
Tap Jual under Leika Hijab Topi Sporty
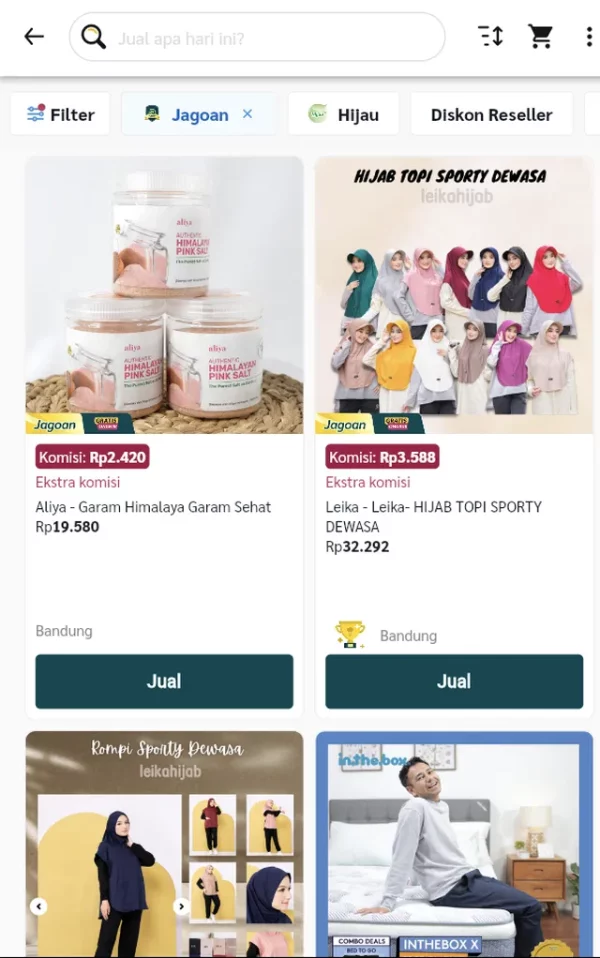[454, 681]
